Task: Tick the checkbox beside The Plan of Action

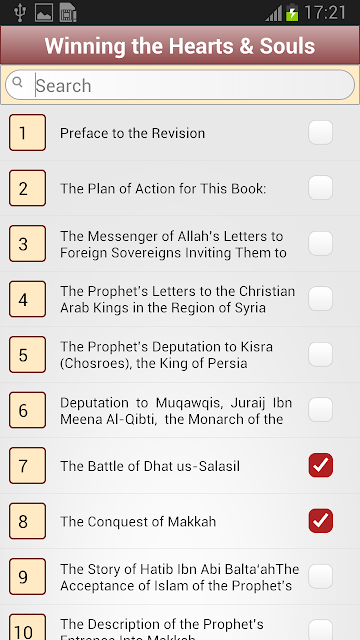Action: click(320, 188)
